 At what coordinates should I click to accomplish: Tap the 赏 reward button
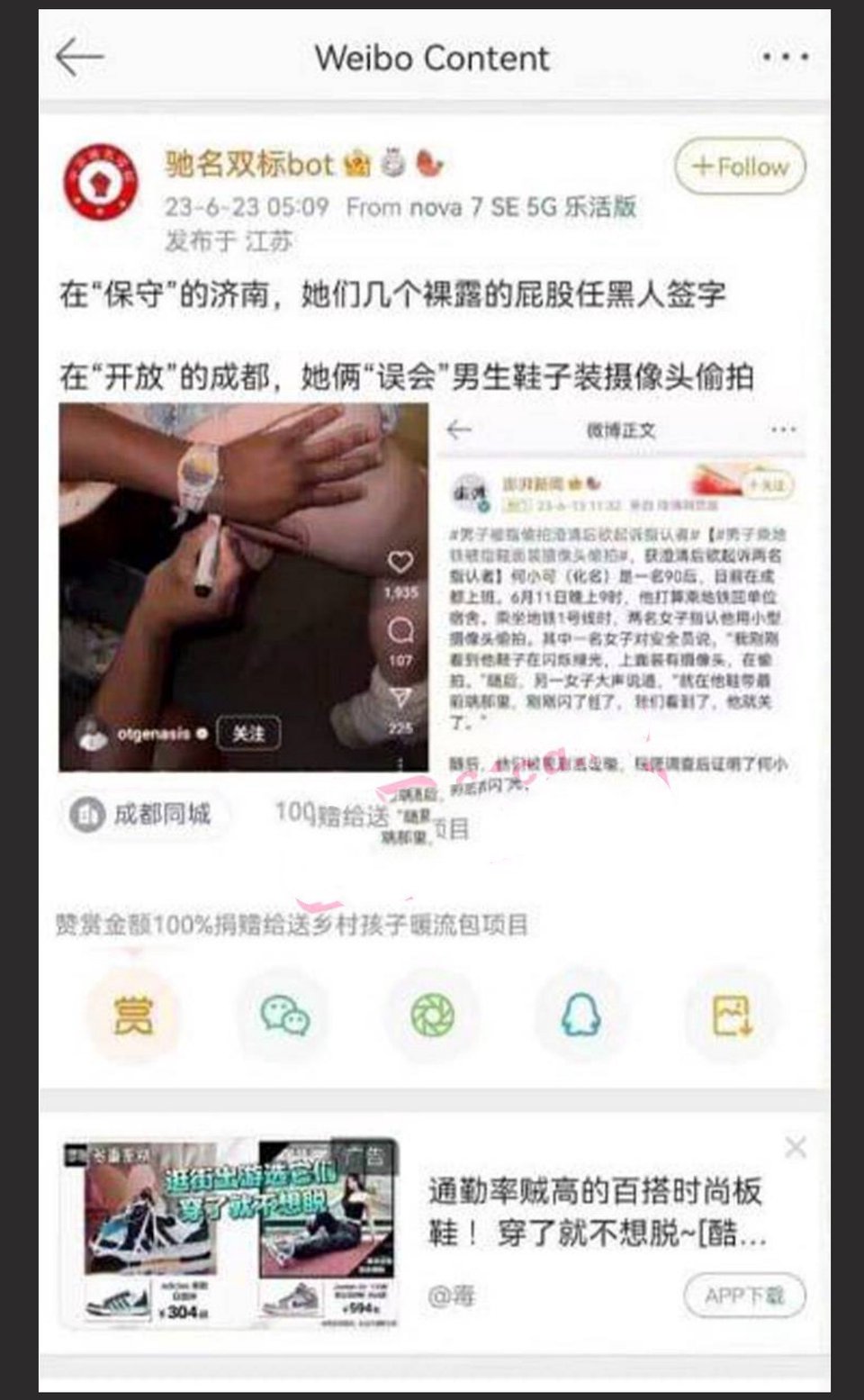(133, 1016)
